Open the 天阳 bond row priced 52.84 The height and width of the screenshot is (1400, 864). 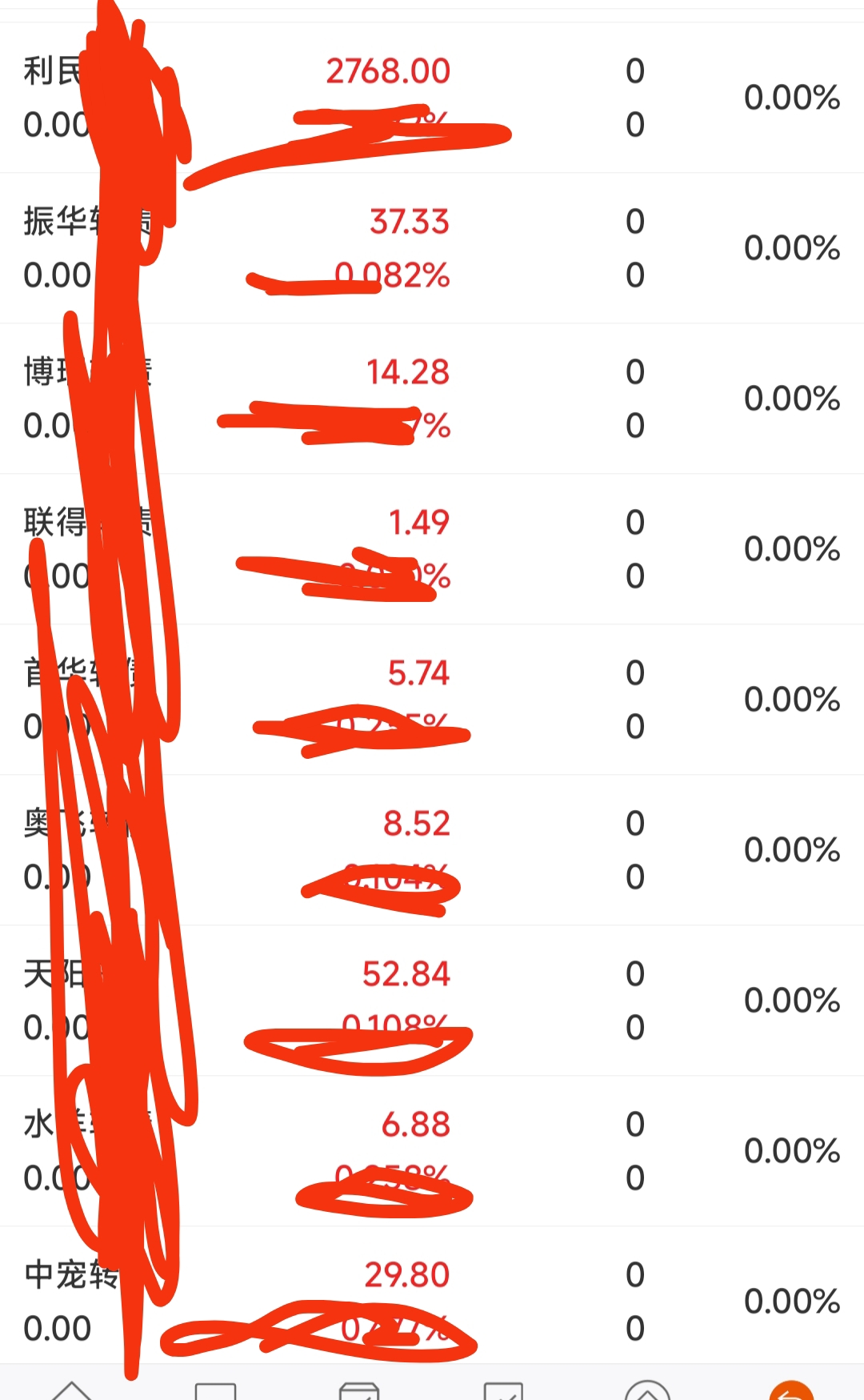click(x=432, y=1001)
